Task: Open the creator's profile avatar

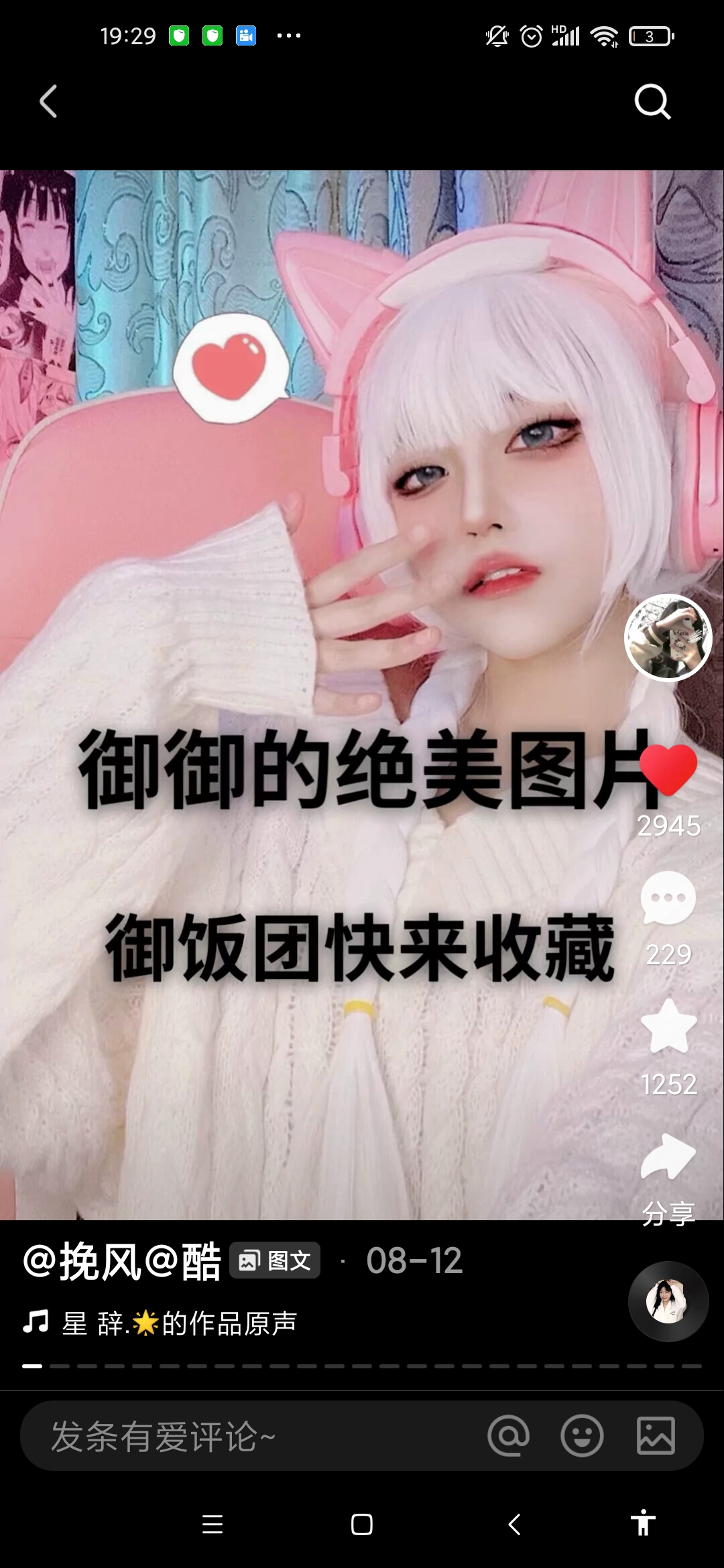Action: coord(668,637)
